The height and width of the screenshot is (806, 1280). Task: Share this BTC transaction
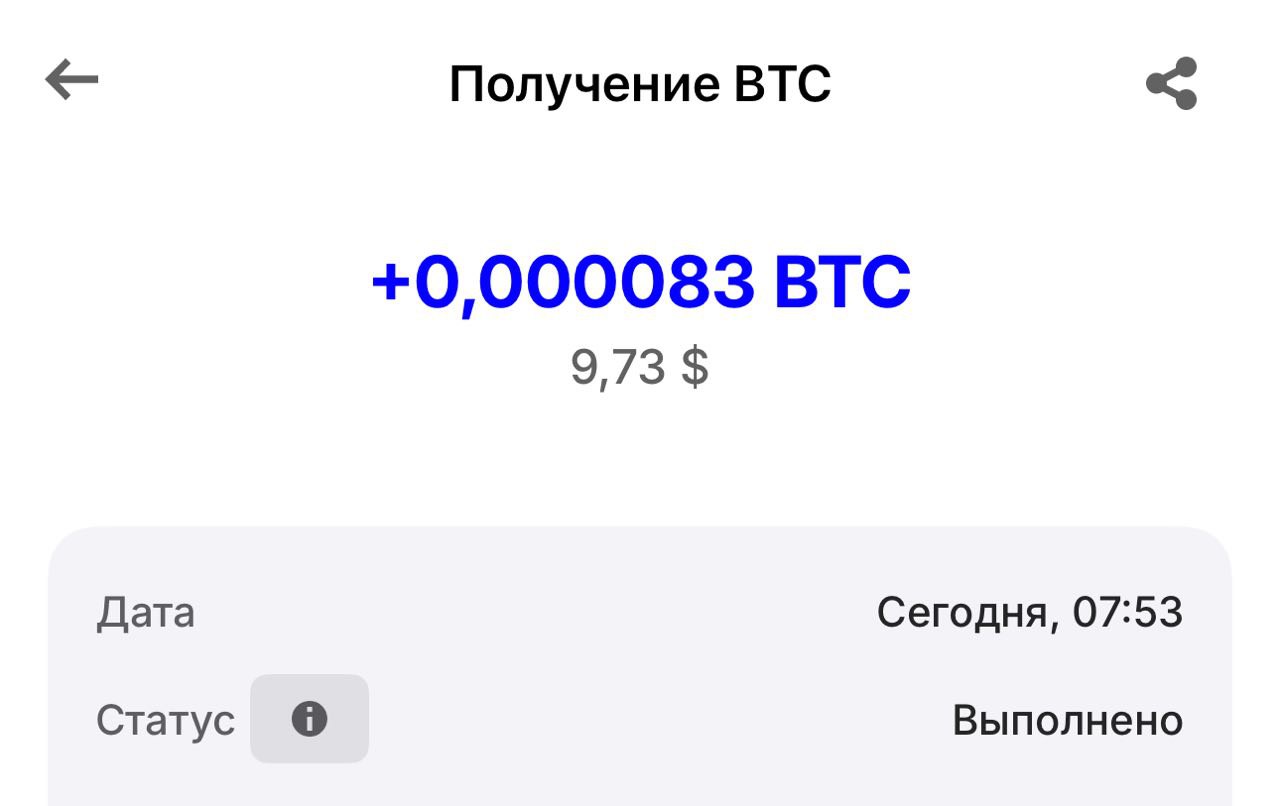1171,83
